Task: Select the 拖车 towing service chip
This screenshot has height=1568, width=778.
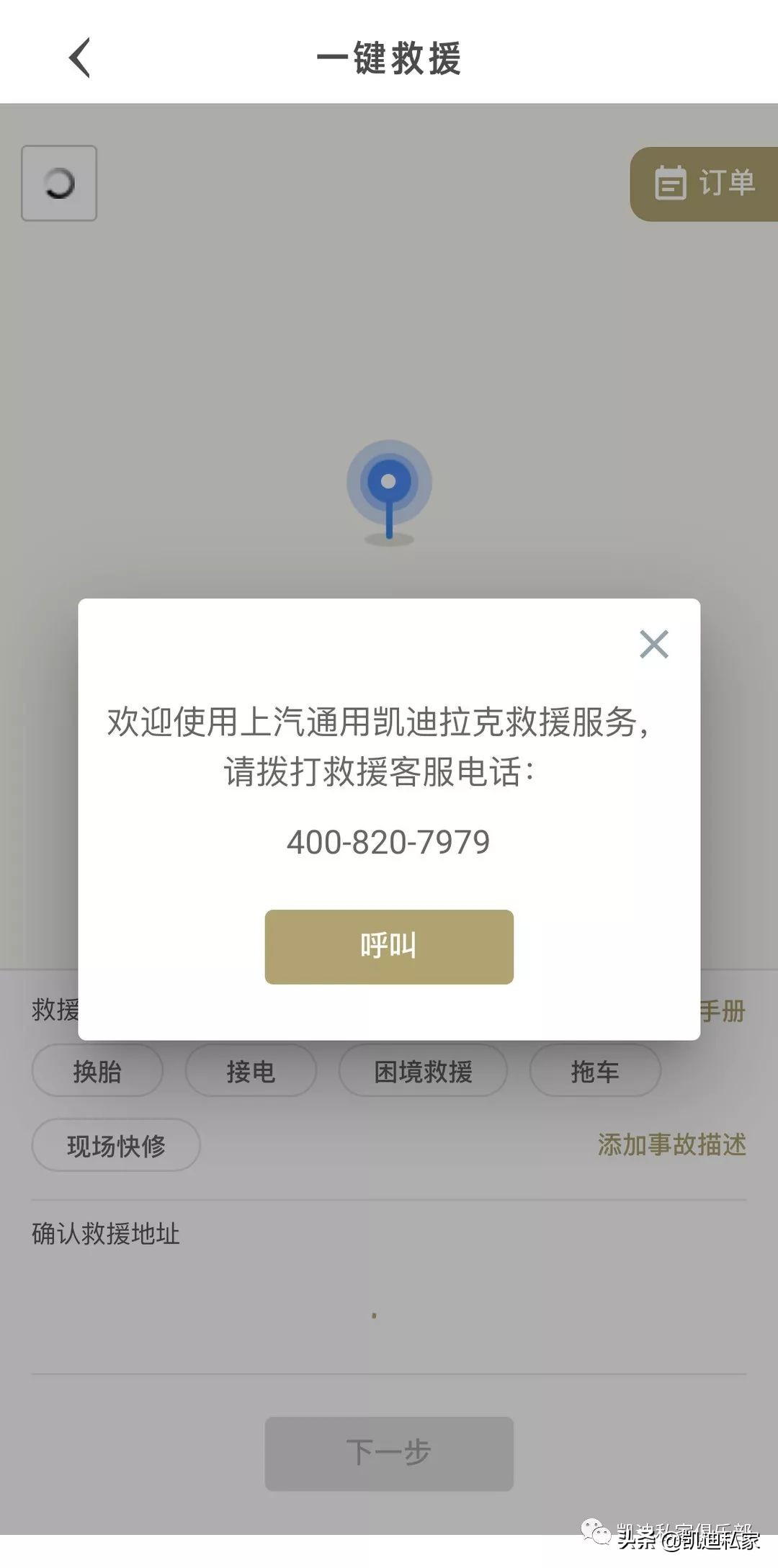Action: coord(595,1071)
